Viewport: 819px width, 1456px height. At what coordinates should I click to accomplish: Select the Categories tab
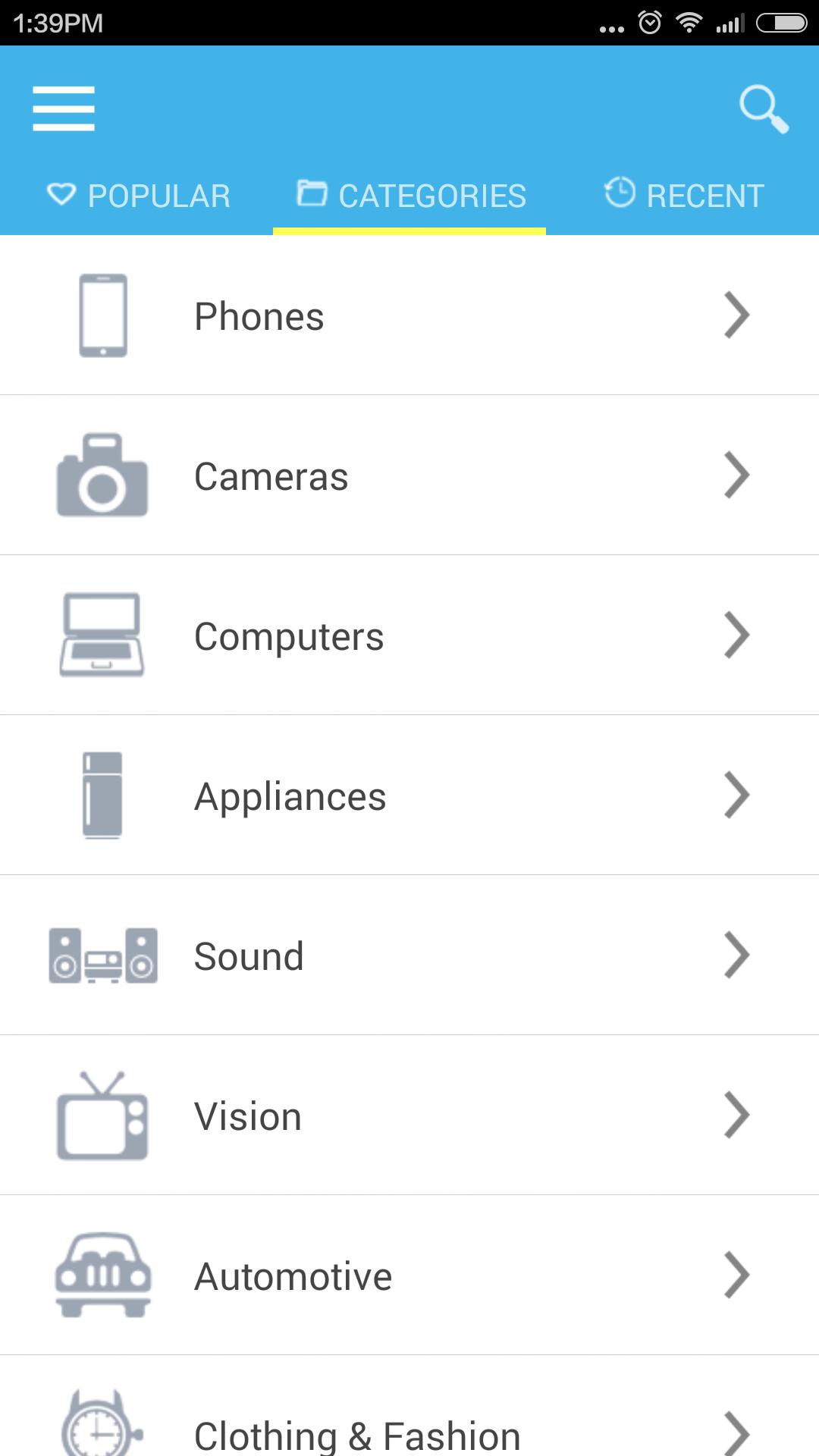410,196
